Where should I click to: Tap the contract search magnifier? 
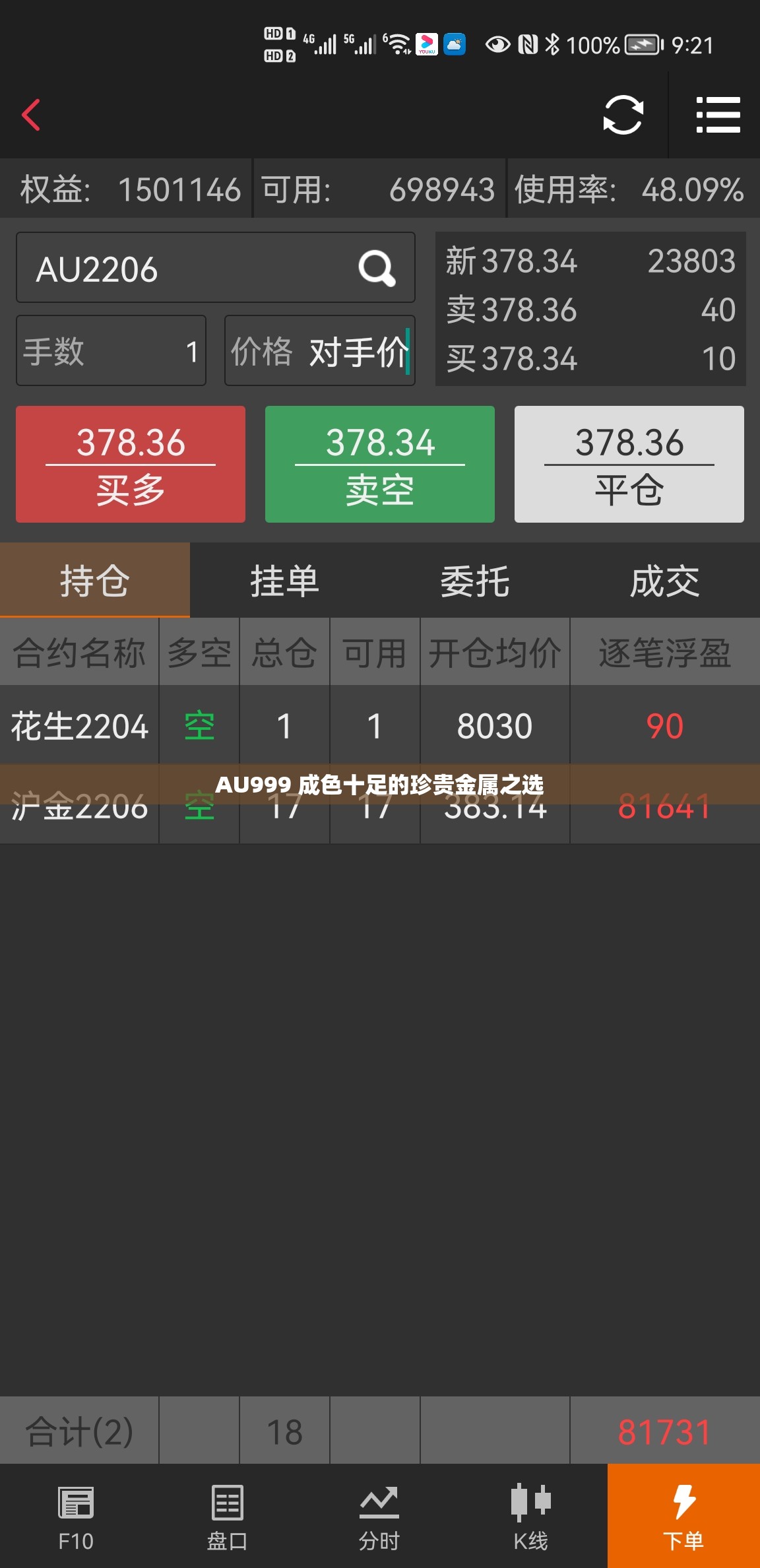click(x=377, y=269)
